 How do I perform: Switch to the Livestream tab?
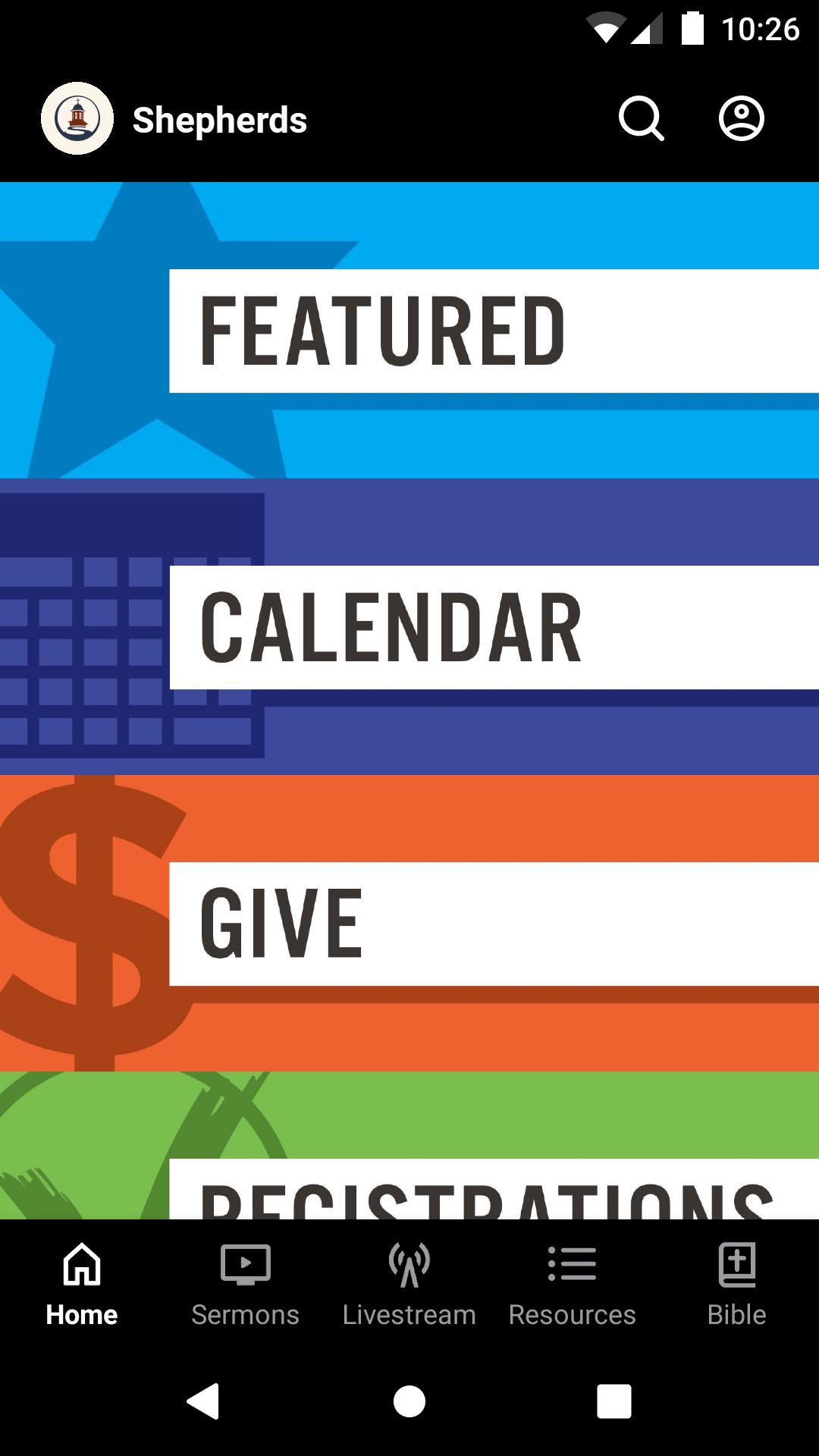coord(409,1282)
